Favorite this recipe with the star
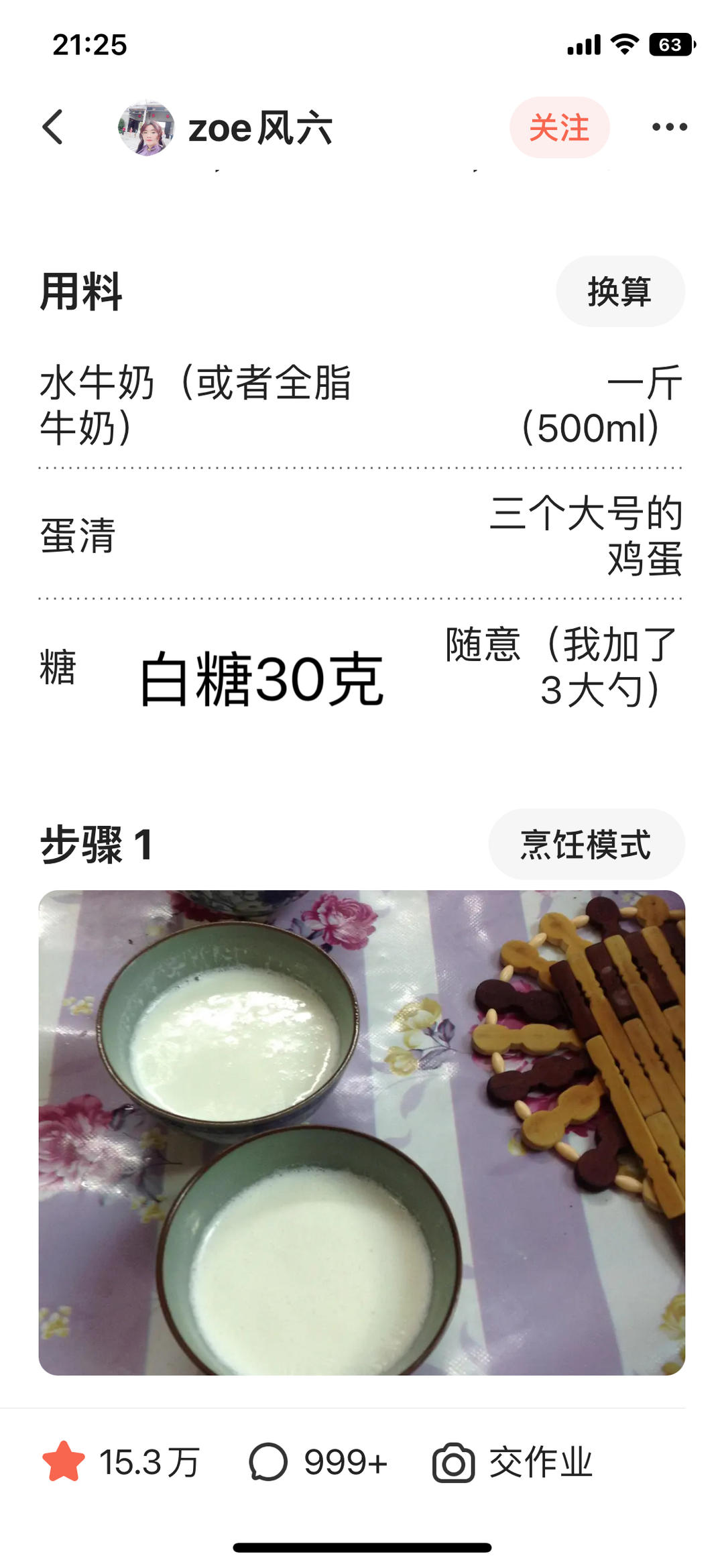Image resolution: width=724 pixels, height=1568 pixels. tap(64, 1462)
